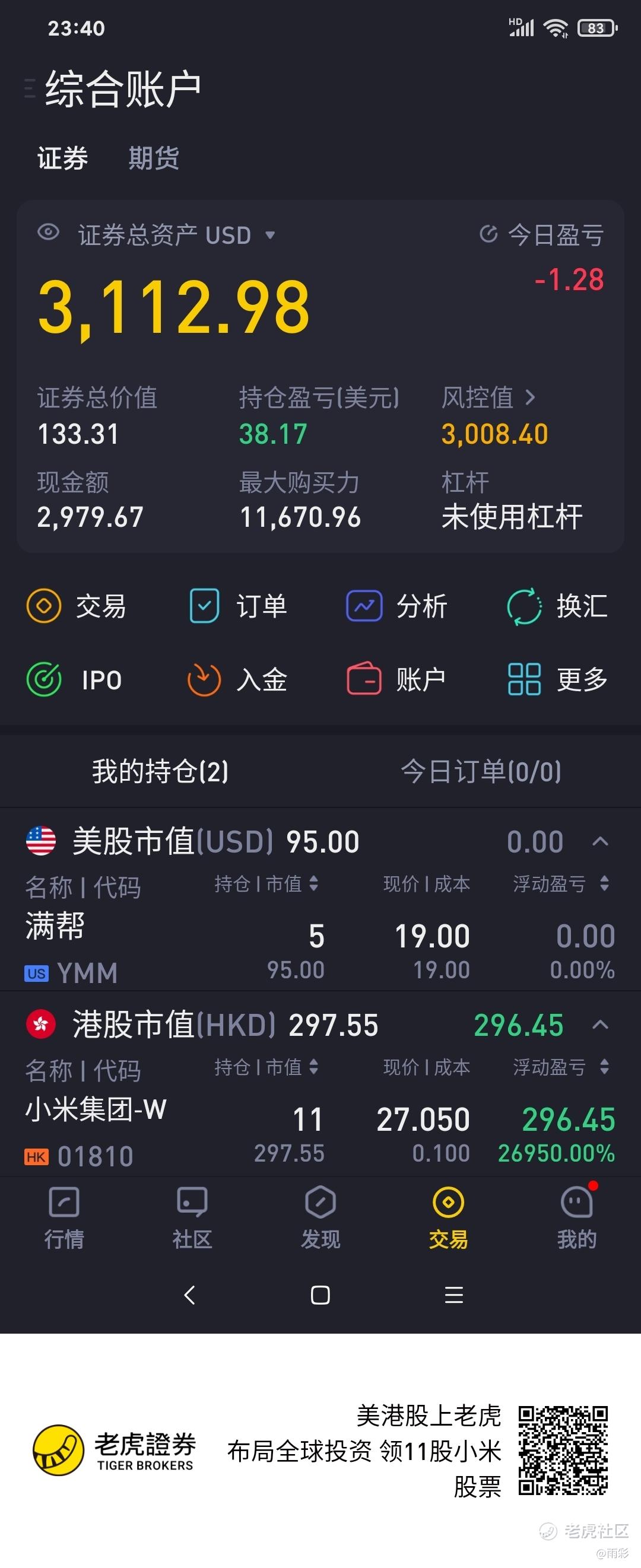Refresh 今日盈亏 figure

click(488, 234)
